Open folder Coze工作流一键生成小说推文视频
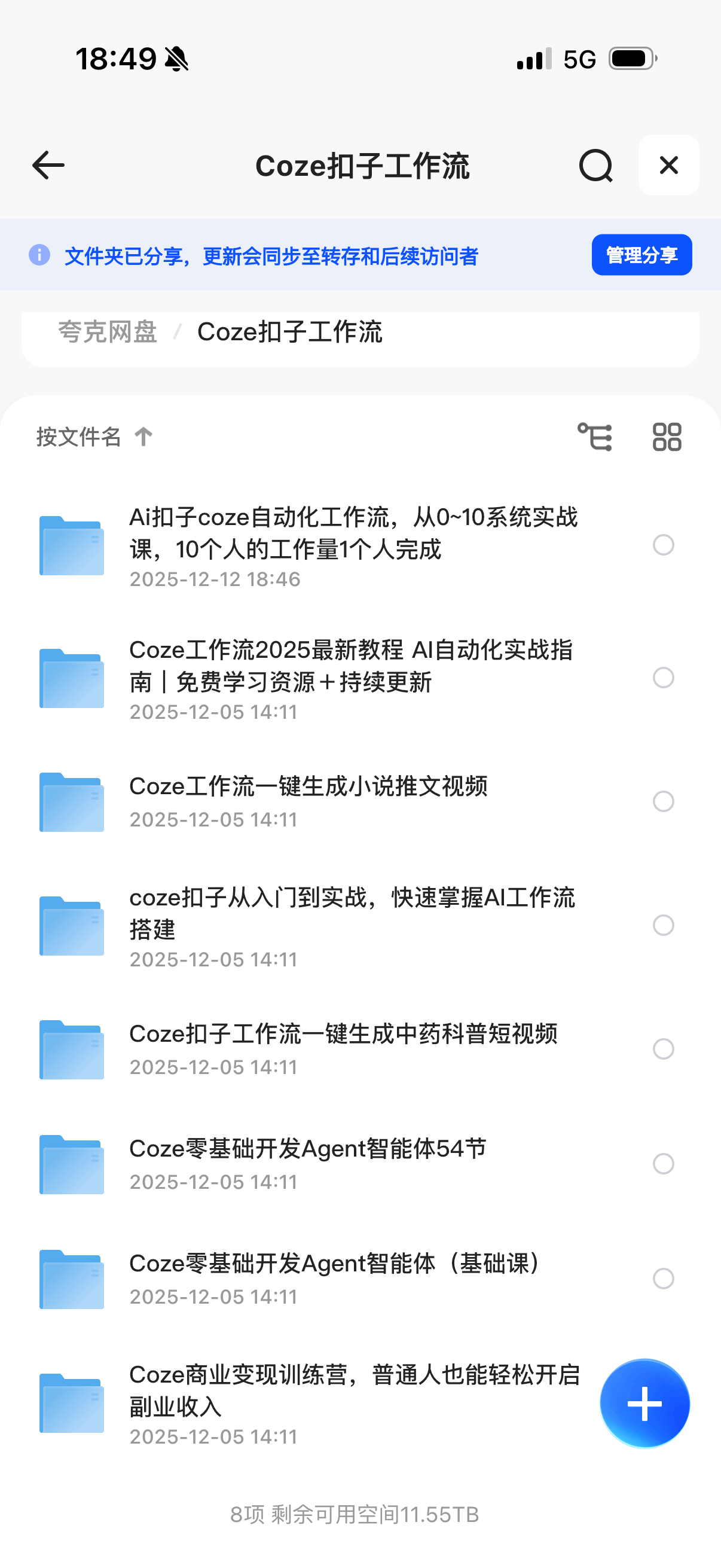This screenshot has width=721, height=1568. [x=308, y=786]
